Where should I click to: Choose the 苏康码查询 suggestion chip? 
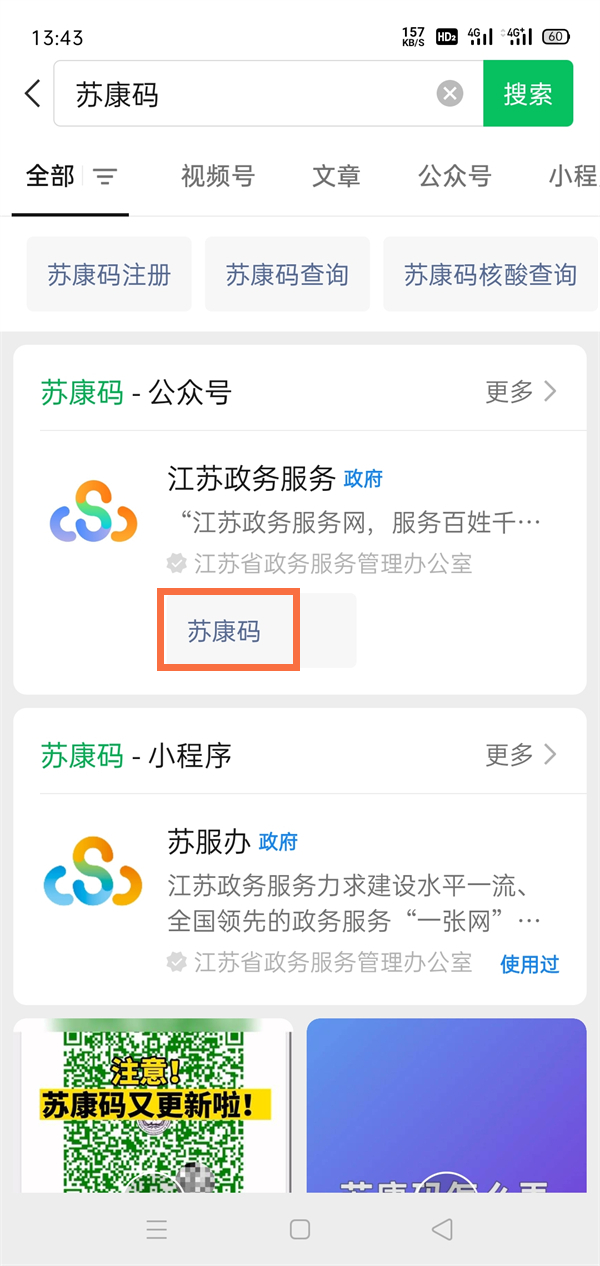click(x=287, y=274)
